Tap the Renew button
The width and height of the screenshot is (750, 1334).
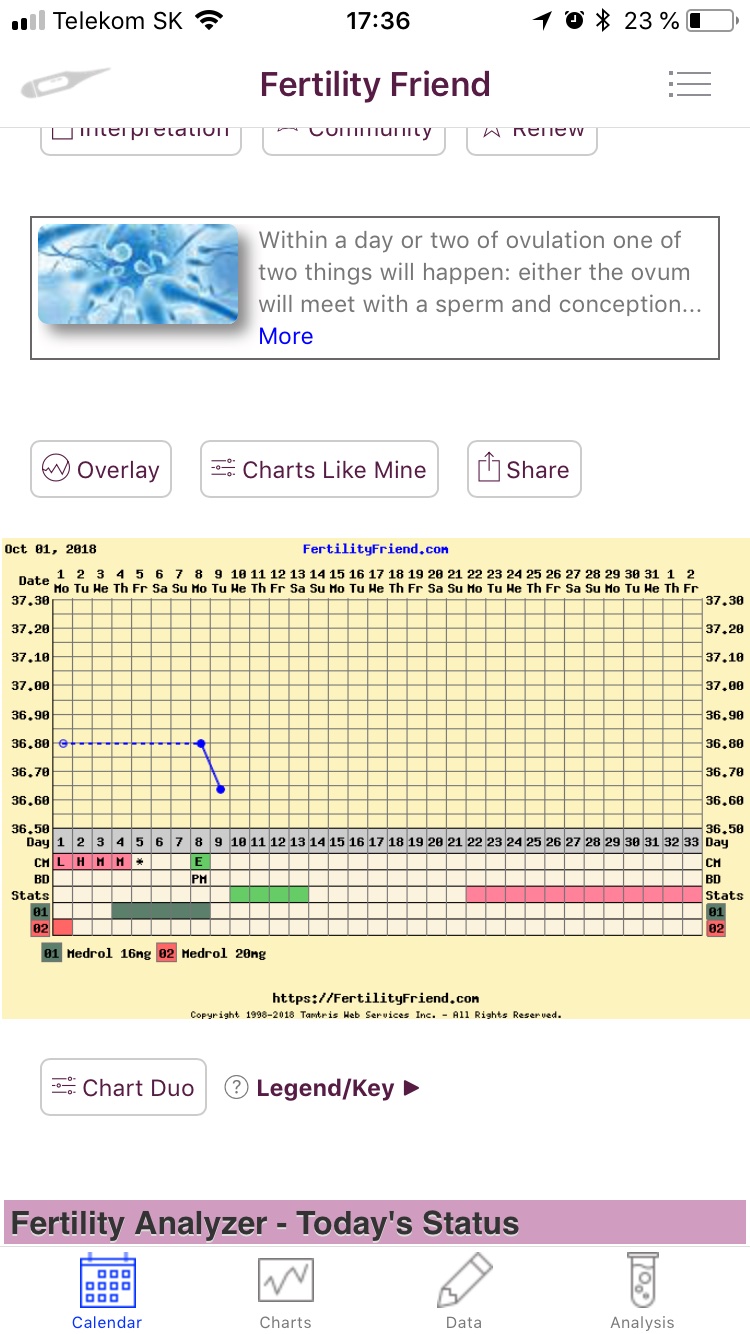point(532,138)
